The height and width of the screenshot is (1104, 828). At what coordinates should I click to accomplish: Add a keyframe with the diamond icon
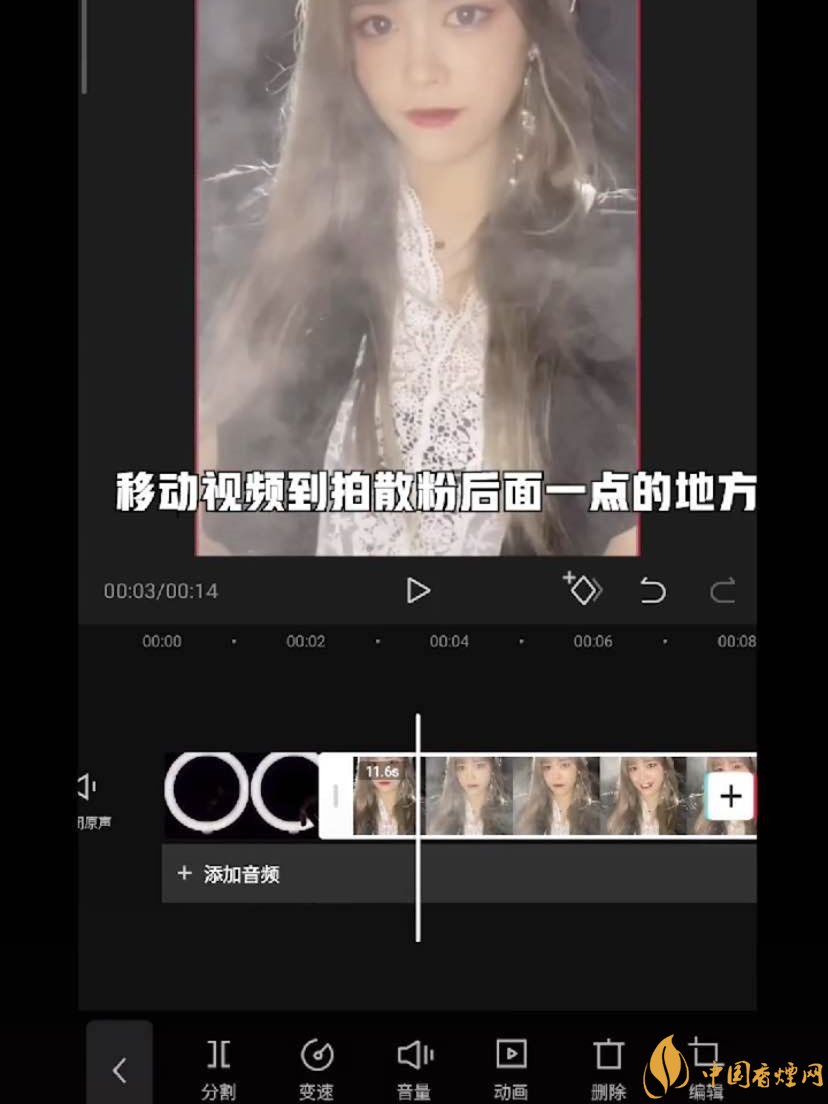click(x=582, y=589)
